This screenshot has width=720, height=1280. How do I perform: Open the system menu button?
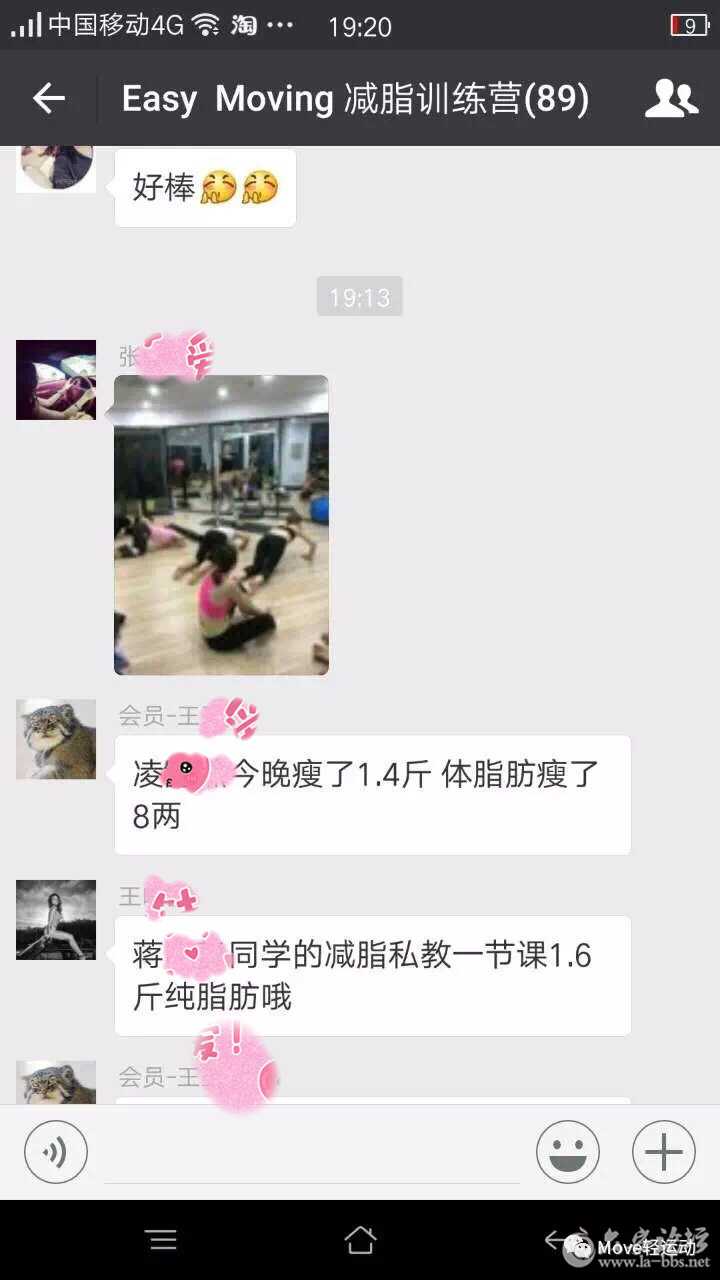[162, 1240]
